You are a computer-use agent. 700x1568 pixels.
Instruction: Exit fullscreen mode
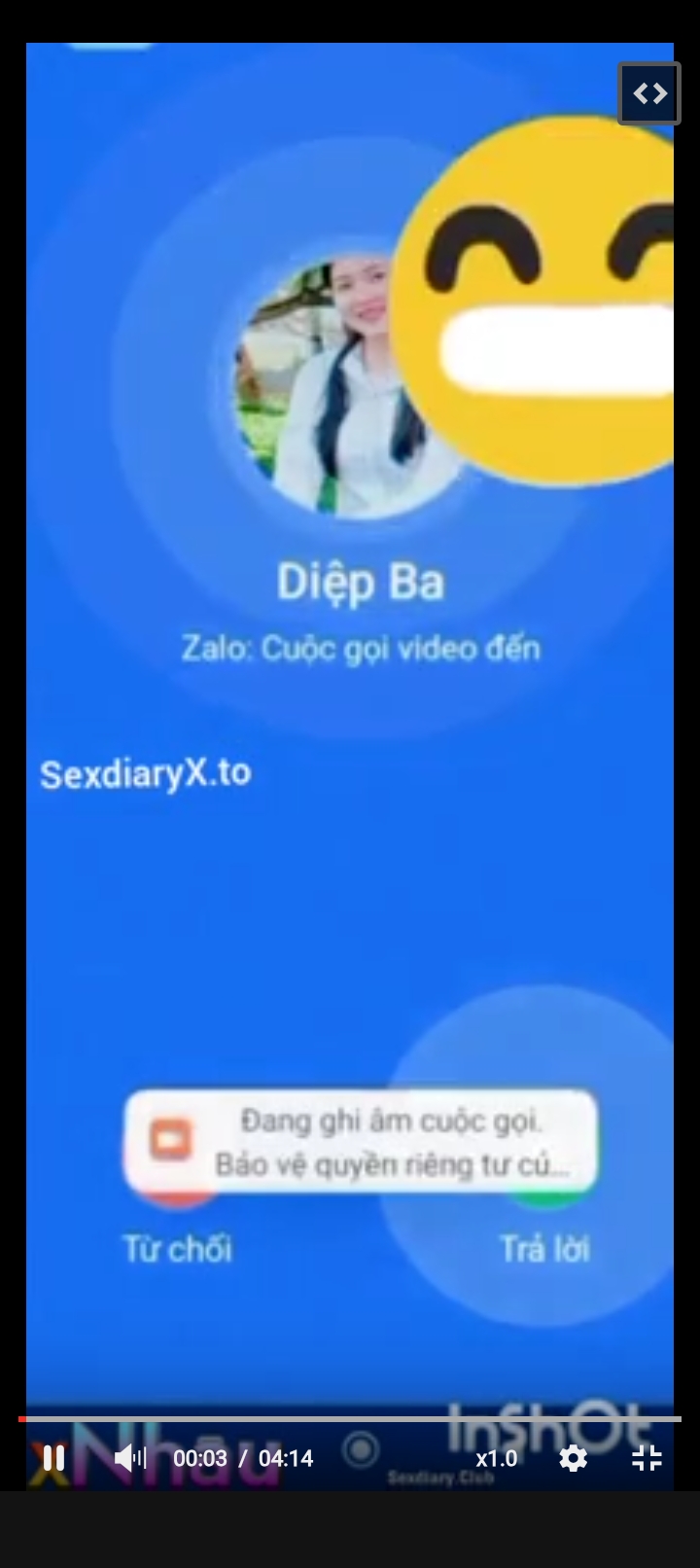click(647, 1458)
